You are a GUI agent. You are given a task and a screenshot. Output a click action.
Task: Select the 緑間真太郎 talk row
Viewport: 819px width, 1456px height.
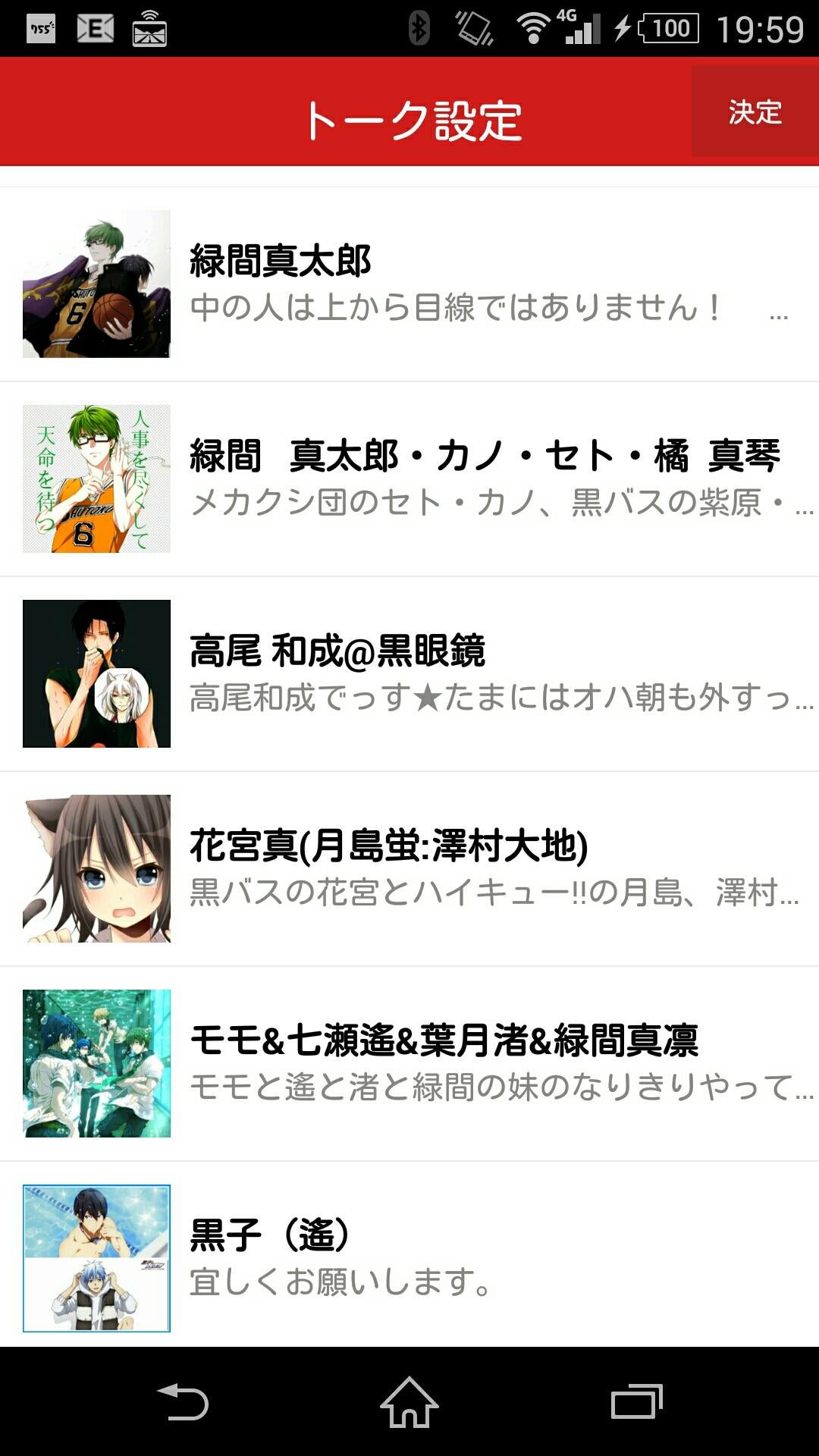pyautogui.click(x=409, y=284)
